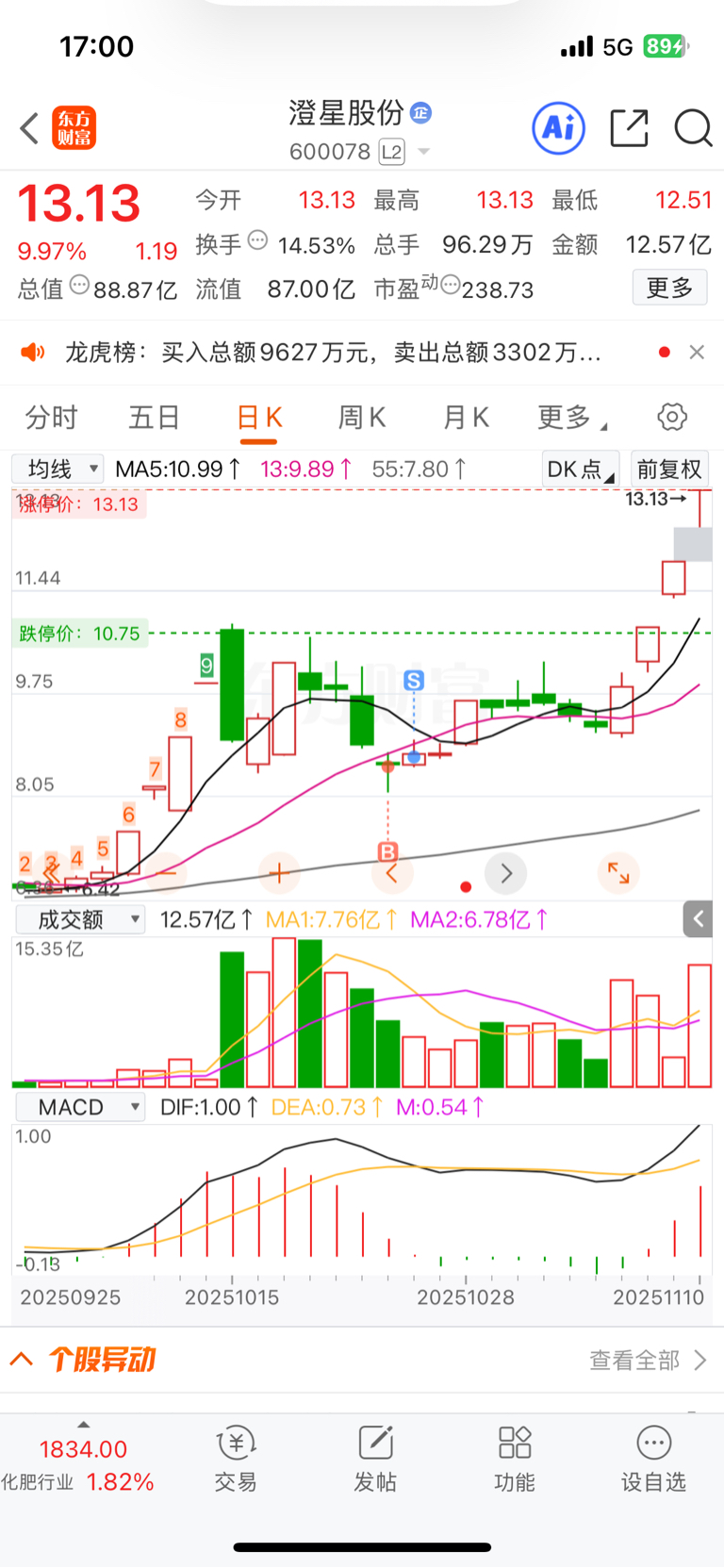Viewport: 724px width, 1568px height.
Task: Open the 均线 indicator dropdown
Action: 58,469
